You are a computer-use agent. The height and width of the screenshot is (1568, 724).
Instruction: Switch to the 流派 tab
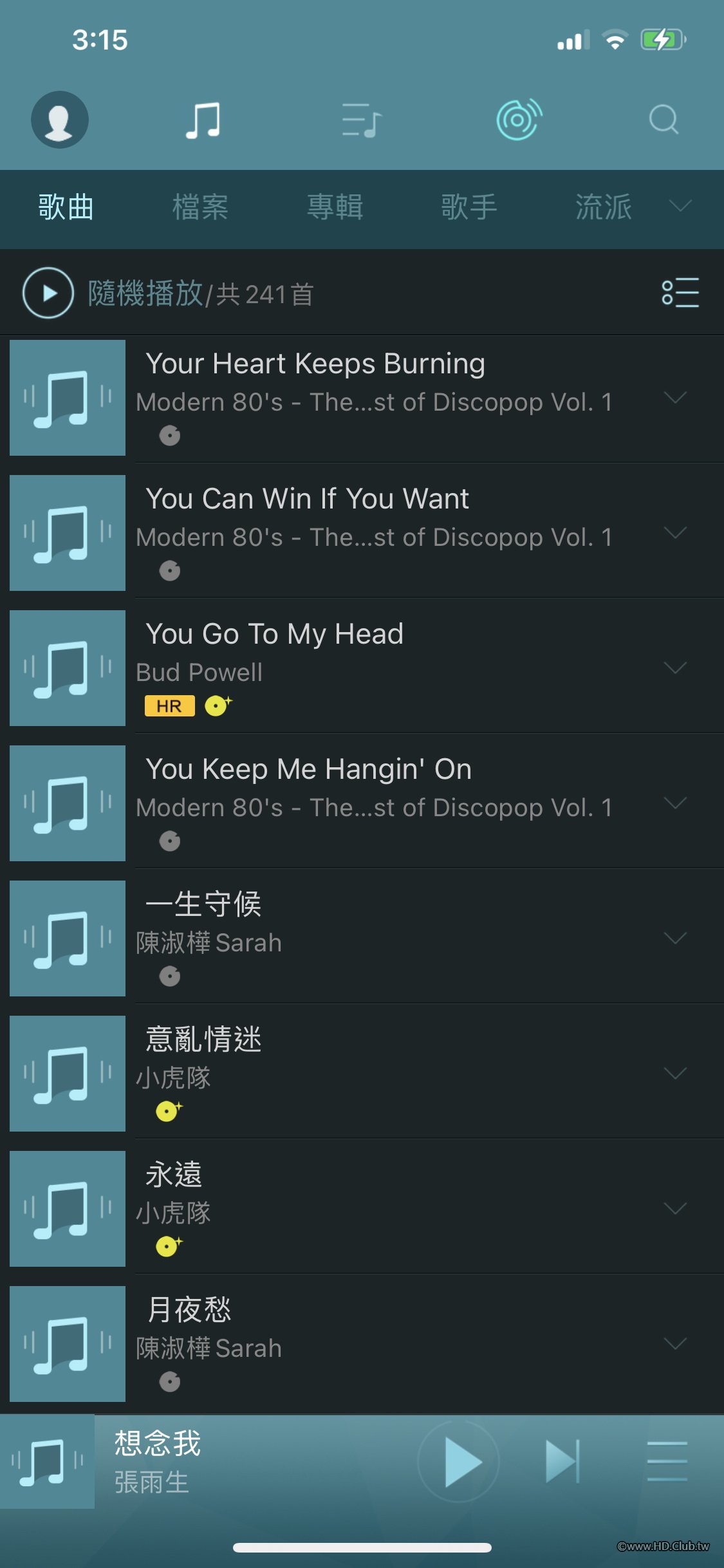[x=603, y=207]
